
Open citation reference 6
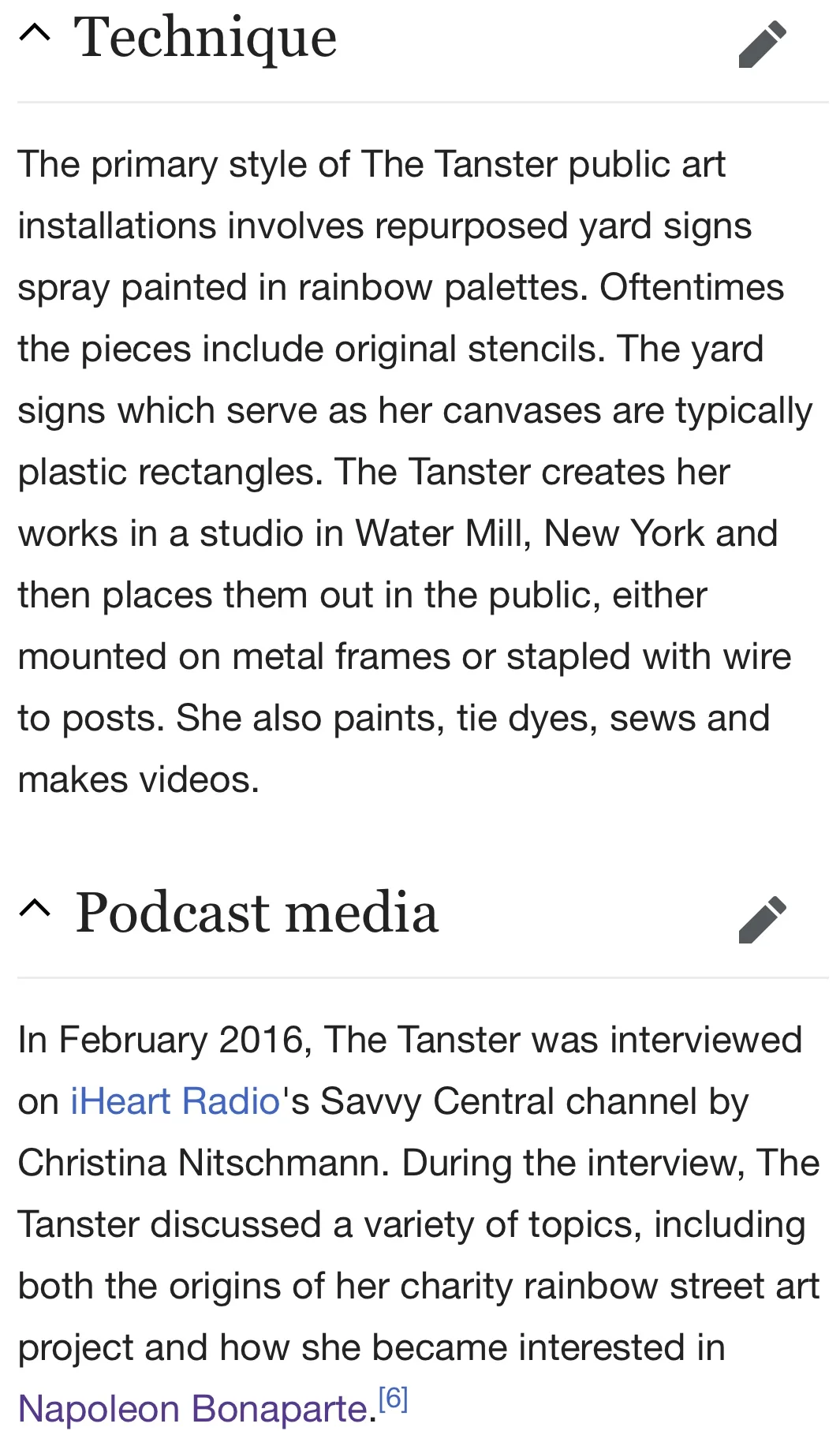[393, 1398]
